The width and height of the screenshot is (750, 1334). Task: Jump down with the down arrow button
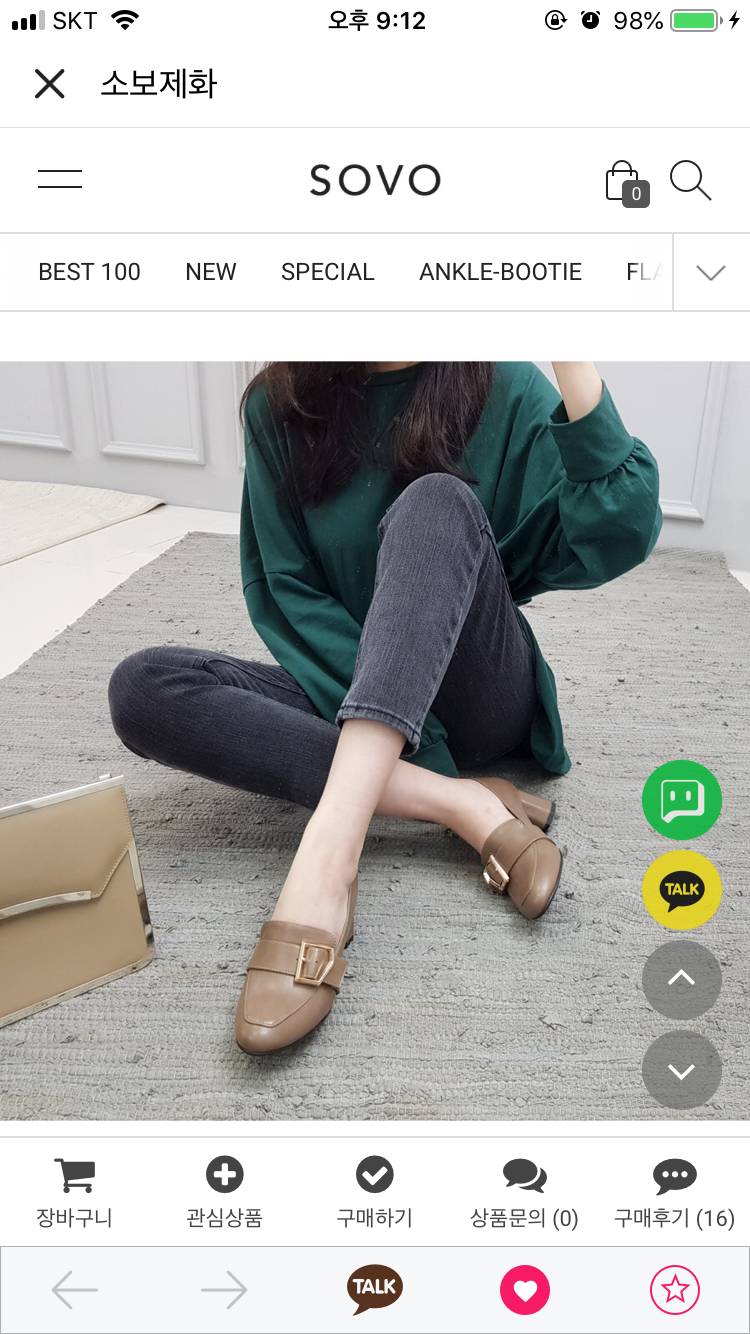point(681,1071)
